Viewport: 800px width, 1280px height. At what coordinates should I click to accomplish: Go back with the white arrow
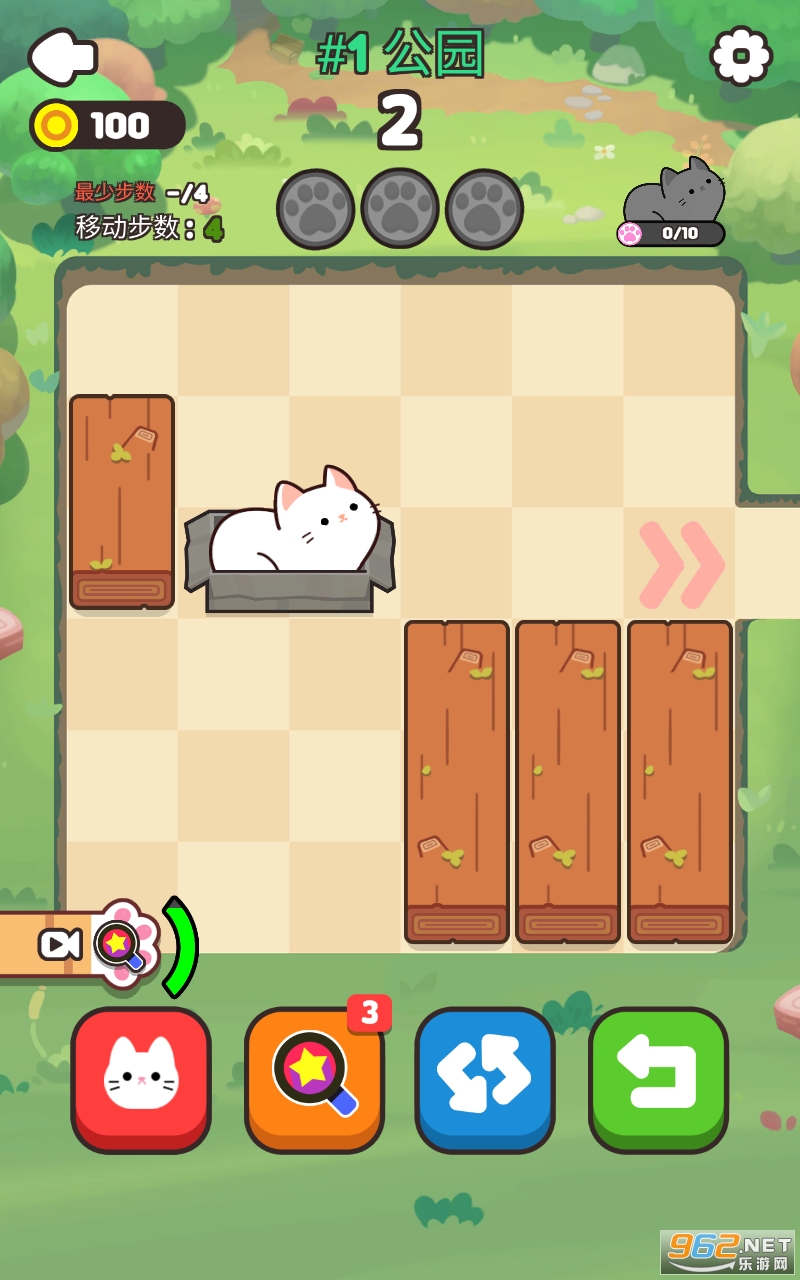pyautogui.click(x=62, y=56)
